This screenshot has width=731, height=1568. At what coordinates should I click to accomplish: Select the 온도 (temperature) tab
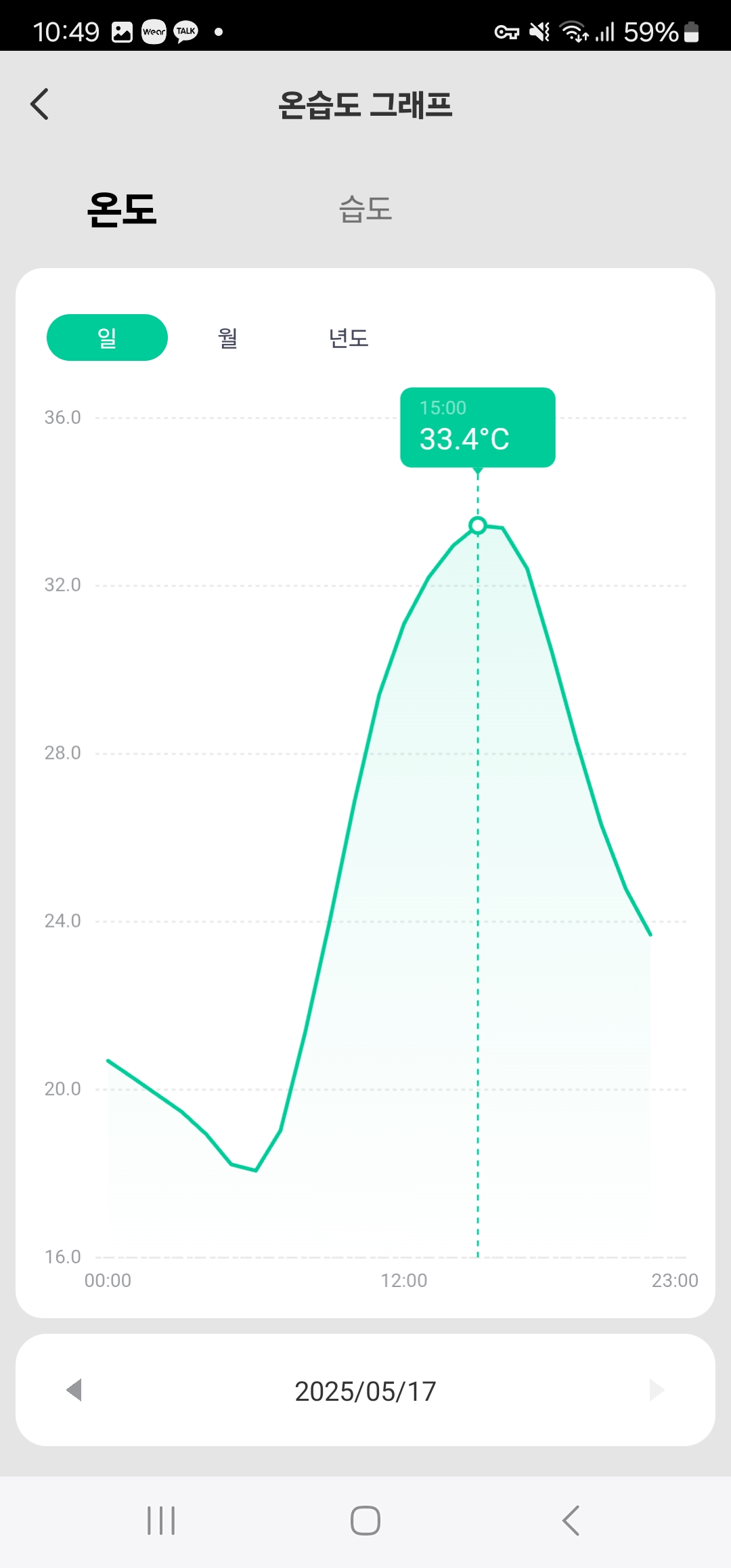(x=122, y=209)
